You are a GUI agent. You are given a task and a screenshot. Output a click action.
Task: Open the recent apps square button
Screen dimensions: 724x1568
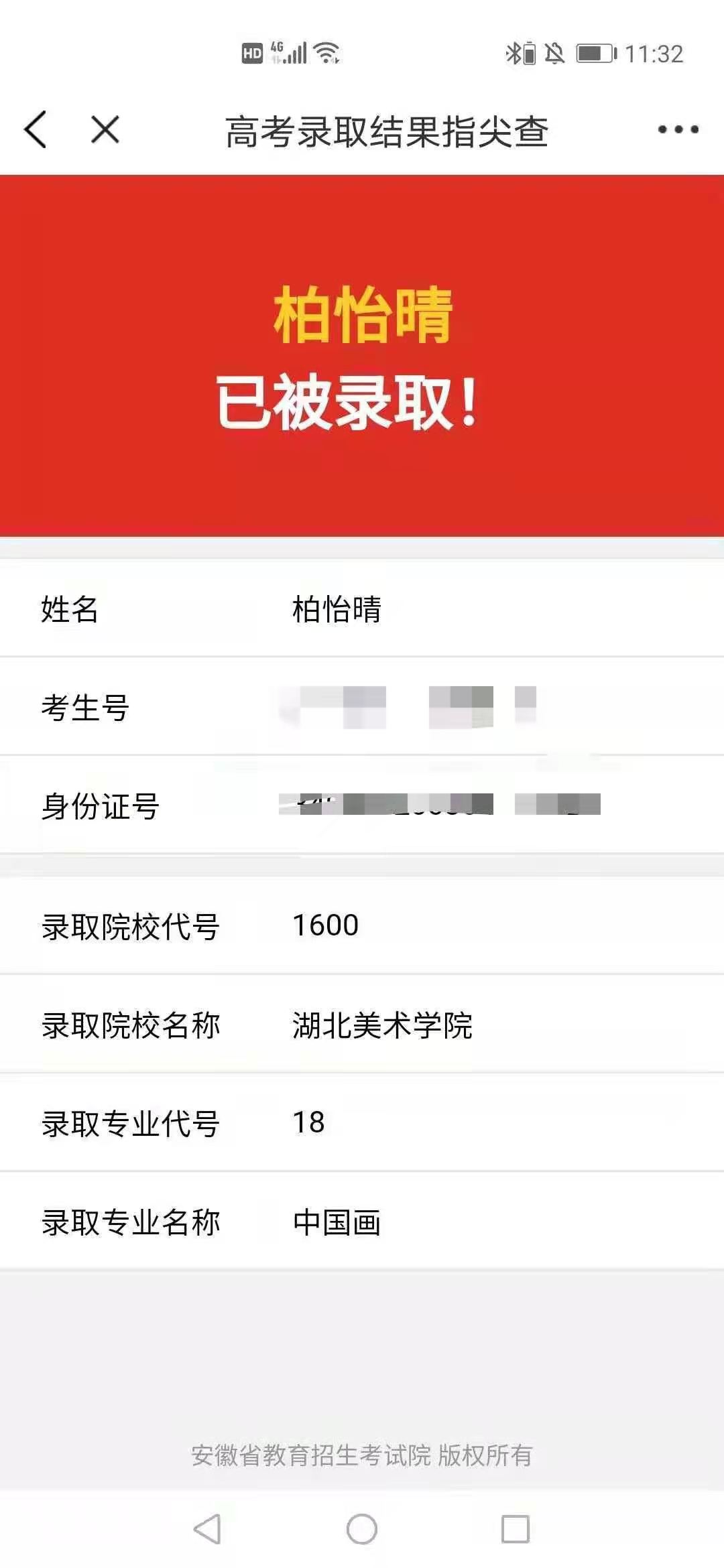(x=516, y=1529)
